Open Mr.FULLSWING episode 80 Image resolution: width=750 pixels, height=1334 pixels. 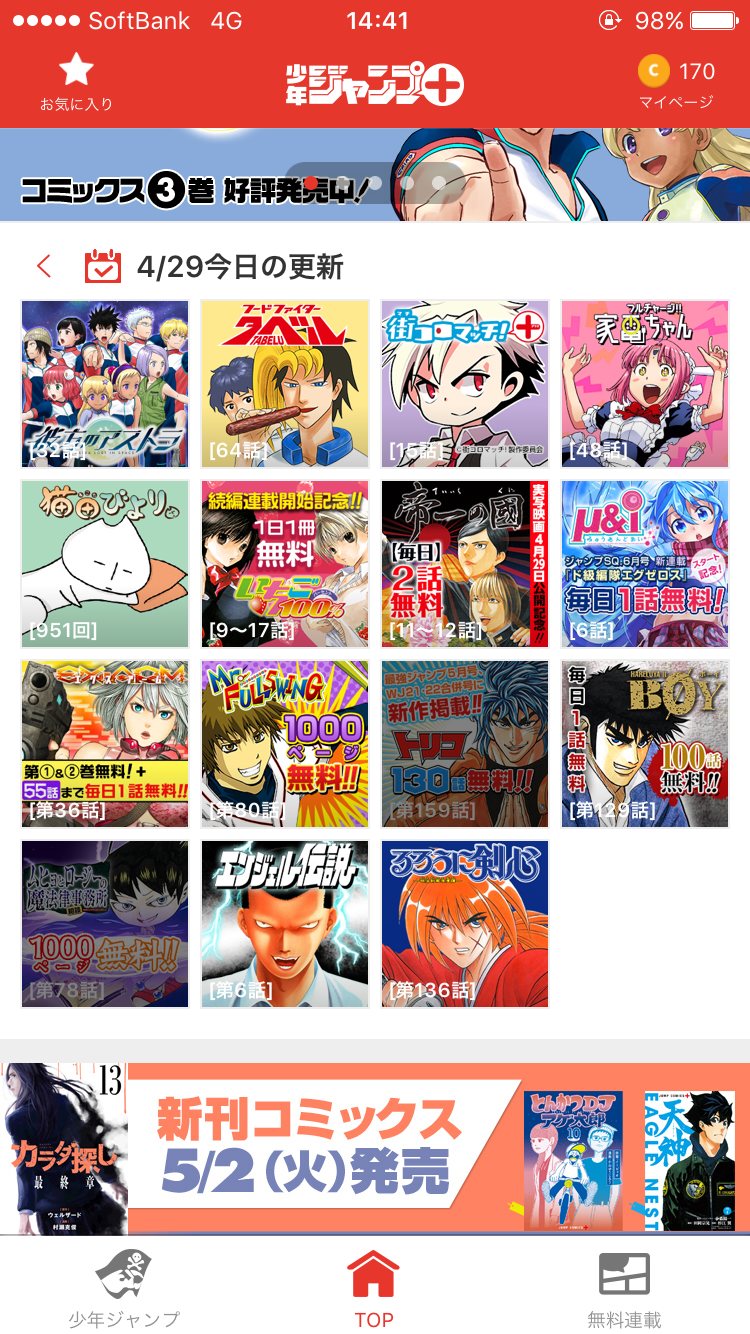(285, 744)
